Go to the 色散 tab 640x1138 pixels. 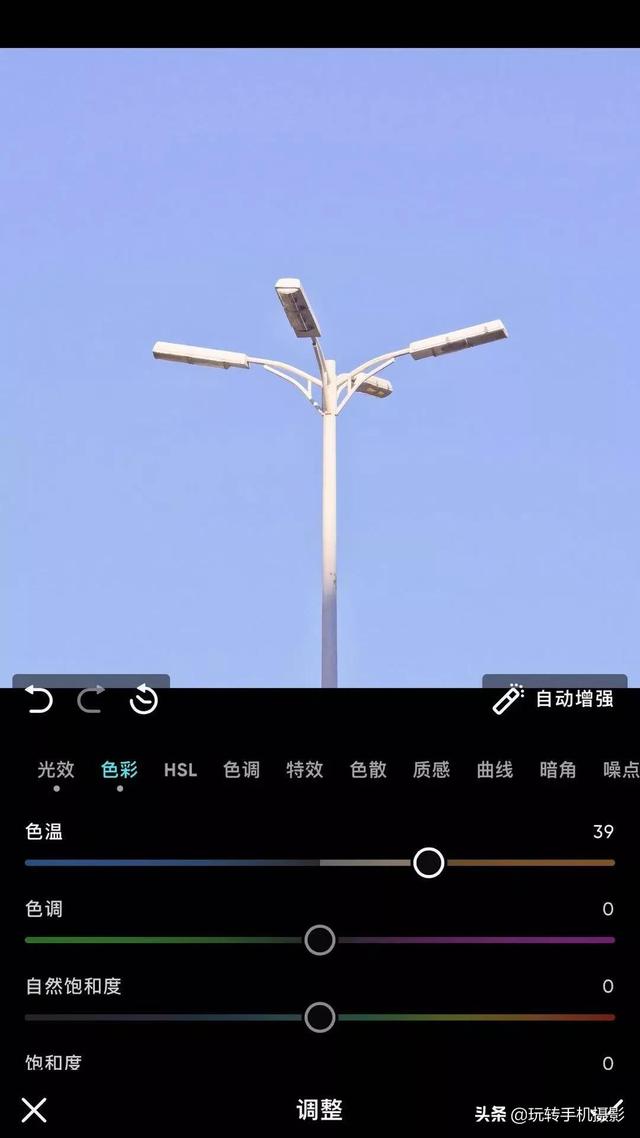[368, 769]
